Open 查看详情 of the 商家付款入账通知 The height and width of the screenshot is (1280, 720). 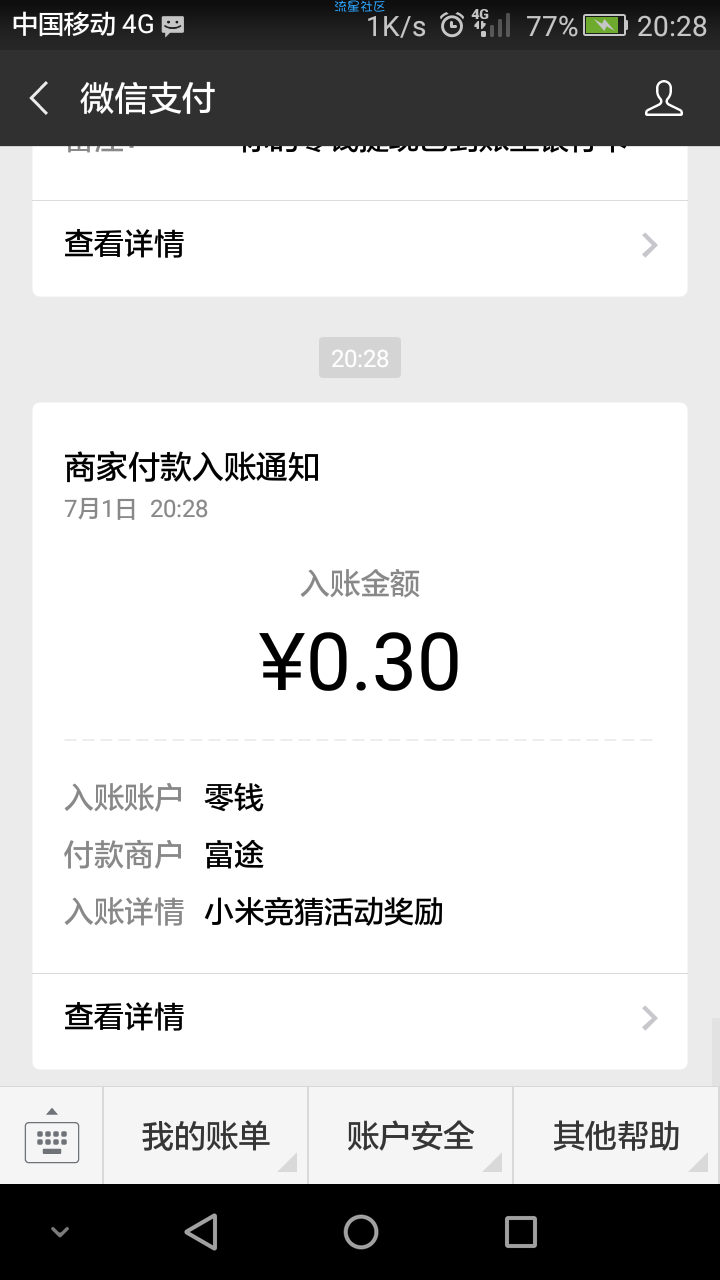point(360,1018)
